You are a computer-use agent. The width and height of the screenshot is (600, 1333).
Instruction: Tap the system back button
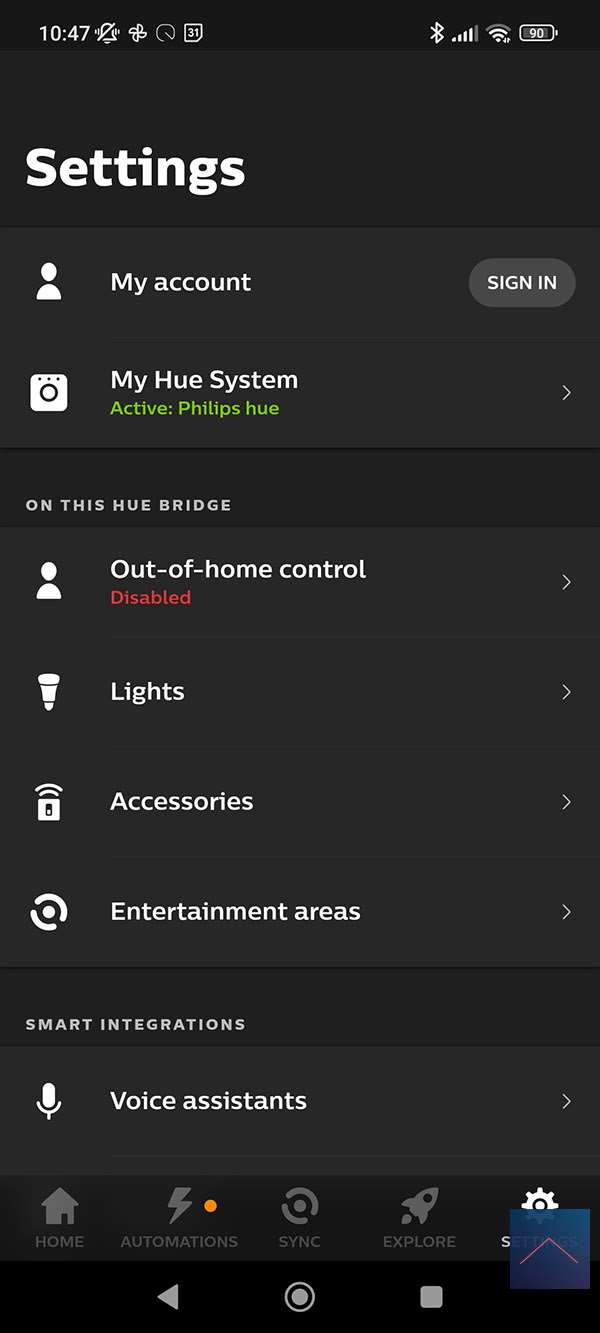168,1297
